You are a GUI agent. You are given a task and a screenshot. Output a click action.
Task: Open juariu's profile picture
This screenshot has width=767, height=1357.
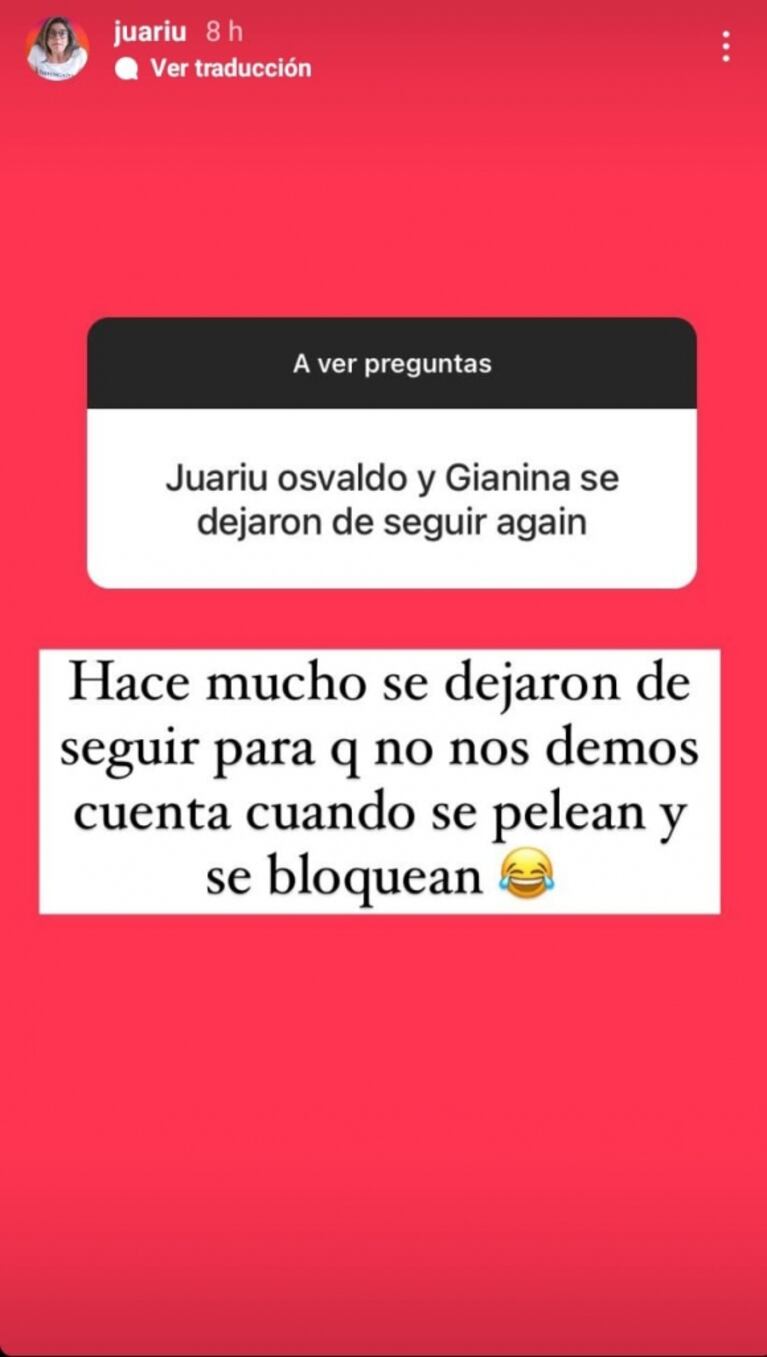(x=57, y=49)
